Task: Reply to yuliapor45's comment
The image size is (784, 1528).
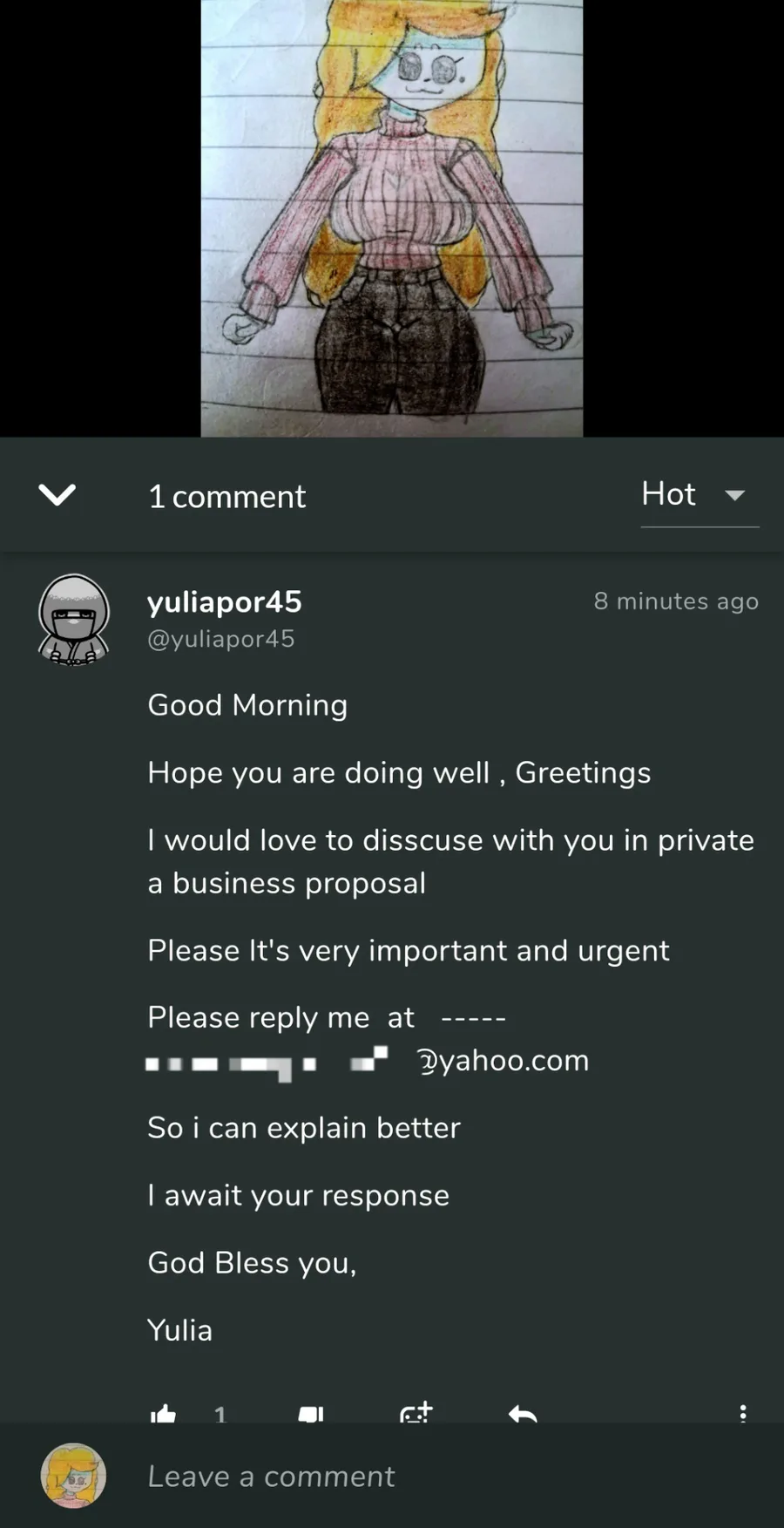Action: [x=523, y=1413]
